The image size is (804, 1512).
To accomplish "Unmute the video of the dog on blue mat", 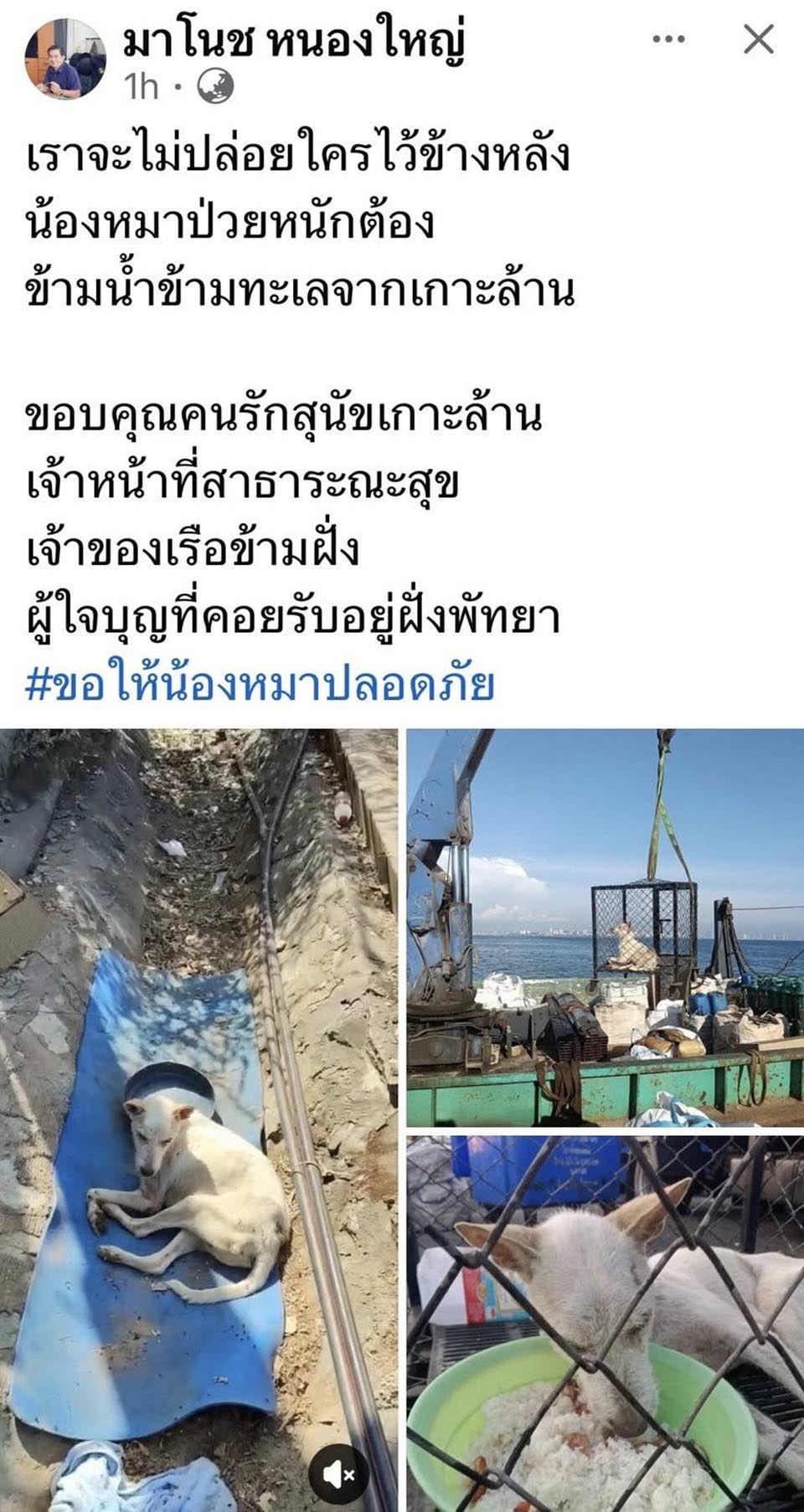I will tap(338, 1474).
